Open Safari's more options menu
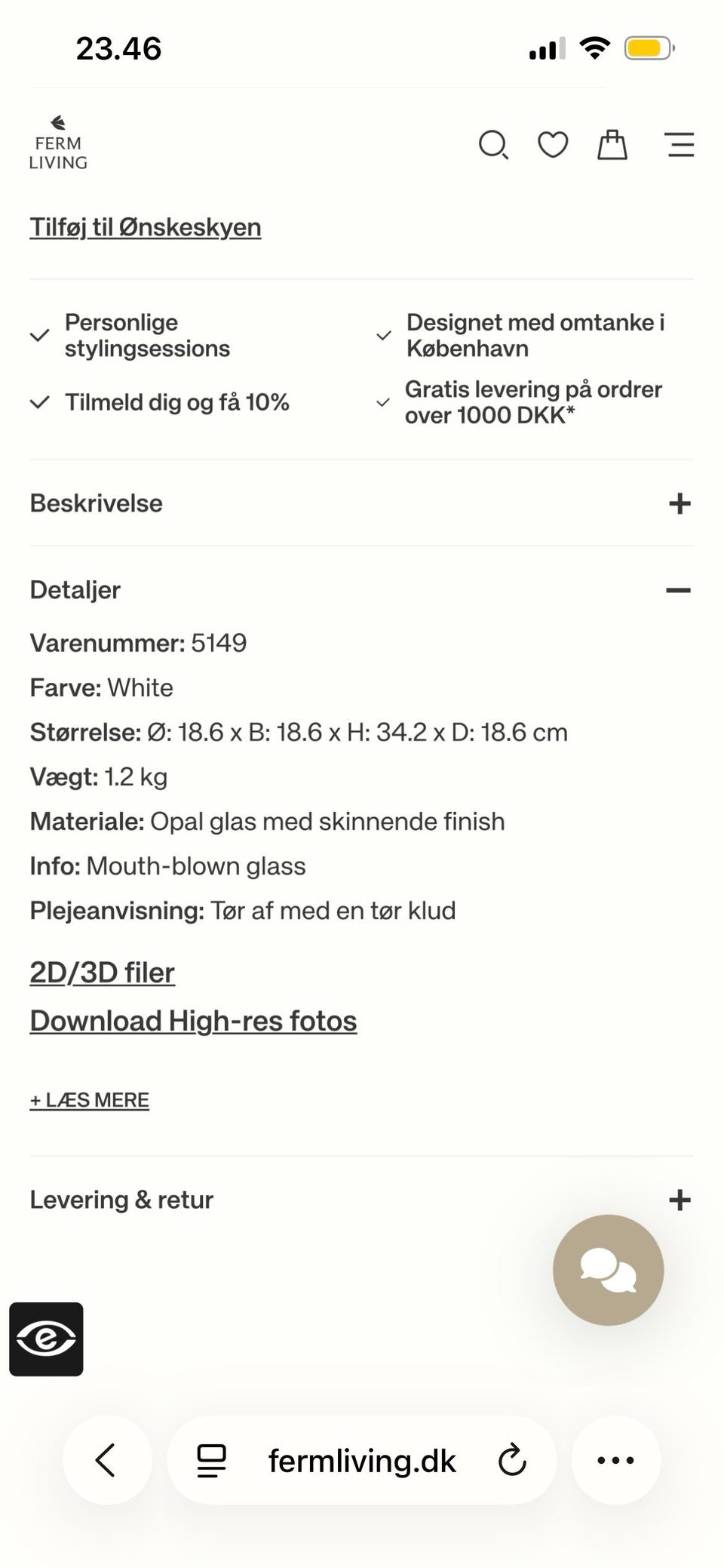The height and width of the screenshot is (1568, 724). point(616,1460)
